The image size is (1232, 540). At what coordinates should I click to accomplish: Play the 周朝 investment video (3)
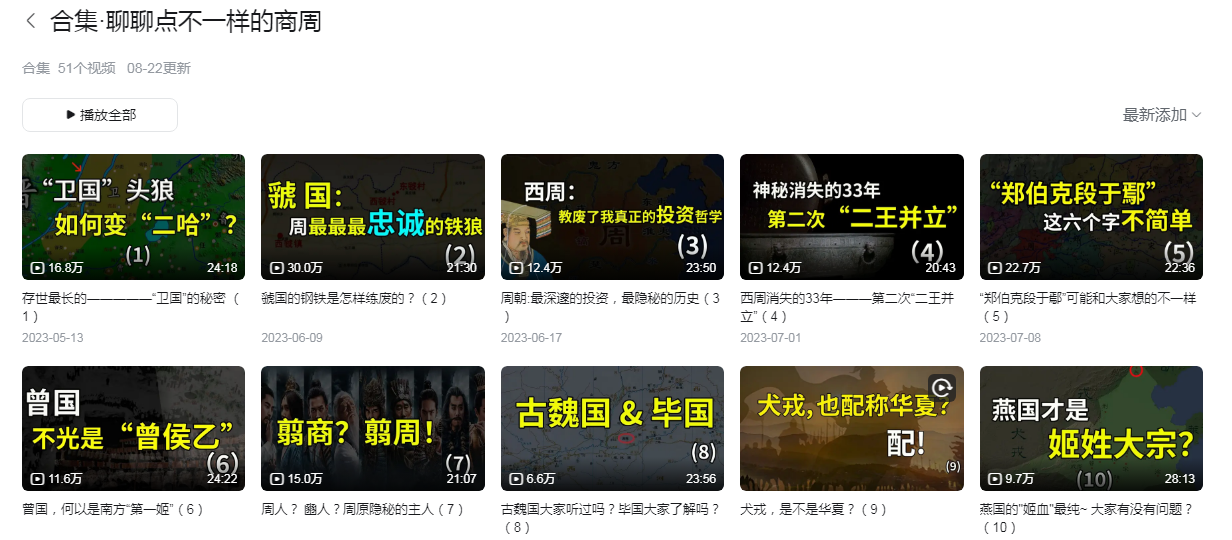612,217
